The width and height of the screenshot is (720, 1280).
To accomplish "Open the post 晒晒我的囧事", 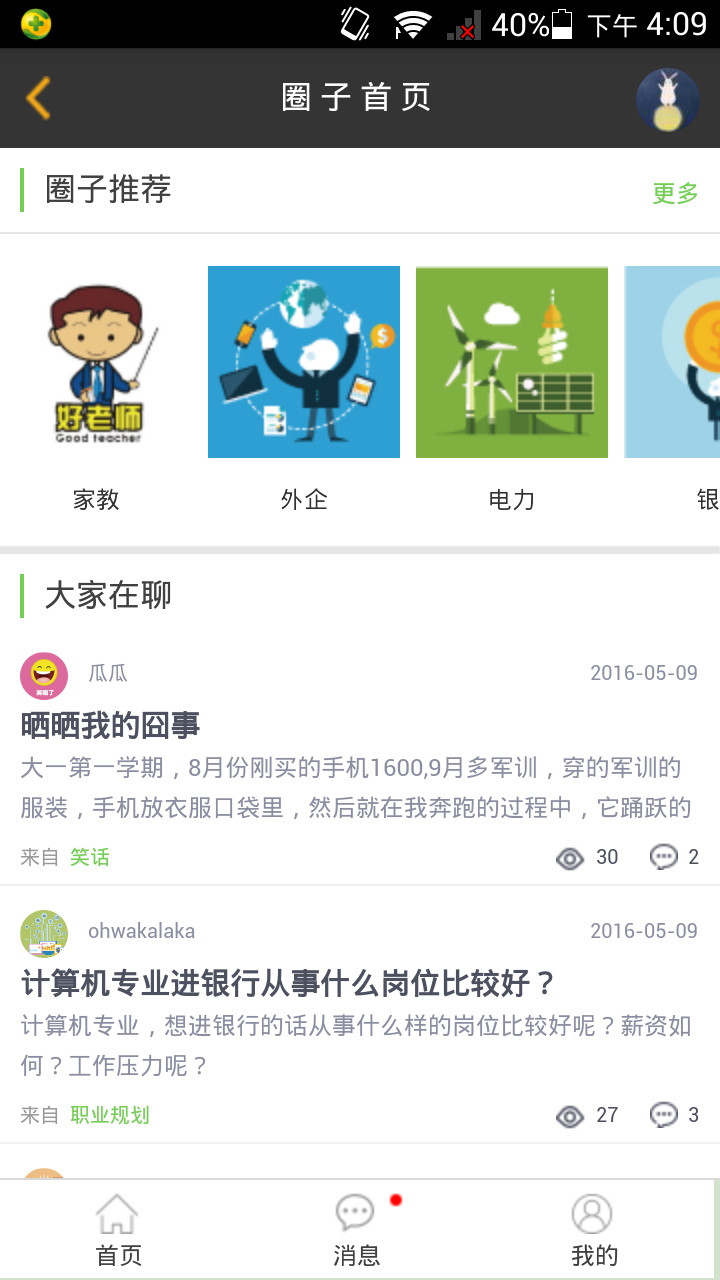I will [110, 725].
